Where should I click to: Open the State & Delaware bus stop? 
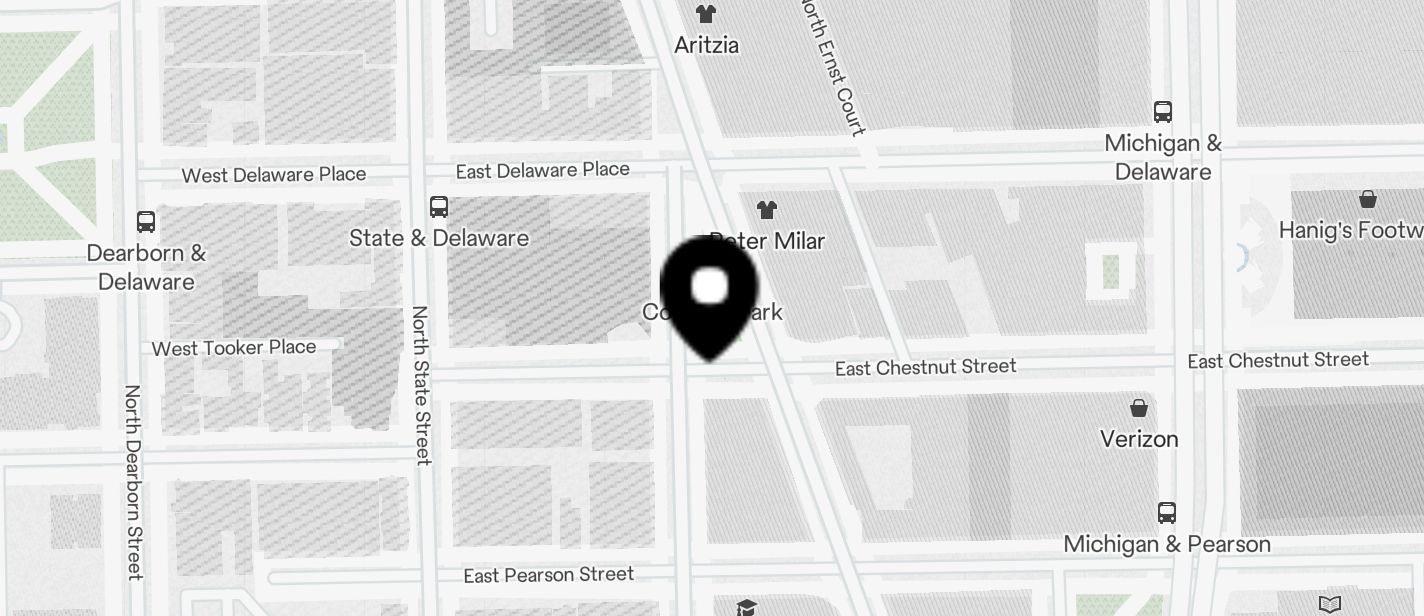tap(438, 207)
